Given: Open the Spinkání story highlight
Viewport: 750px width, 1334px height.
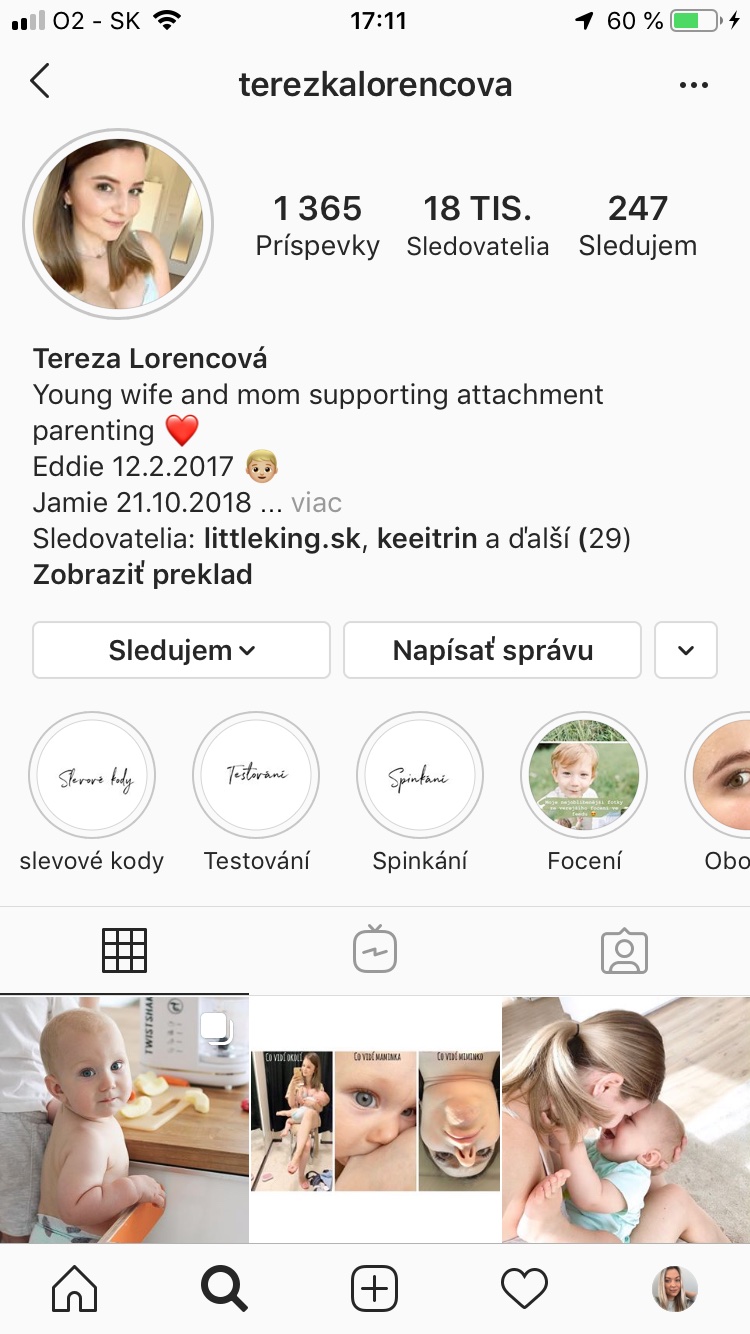Looking at the screenshot, I should tap(420, 776).
